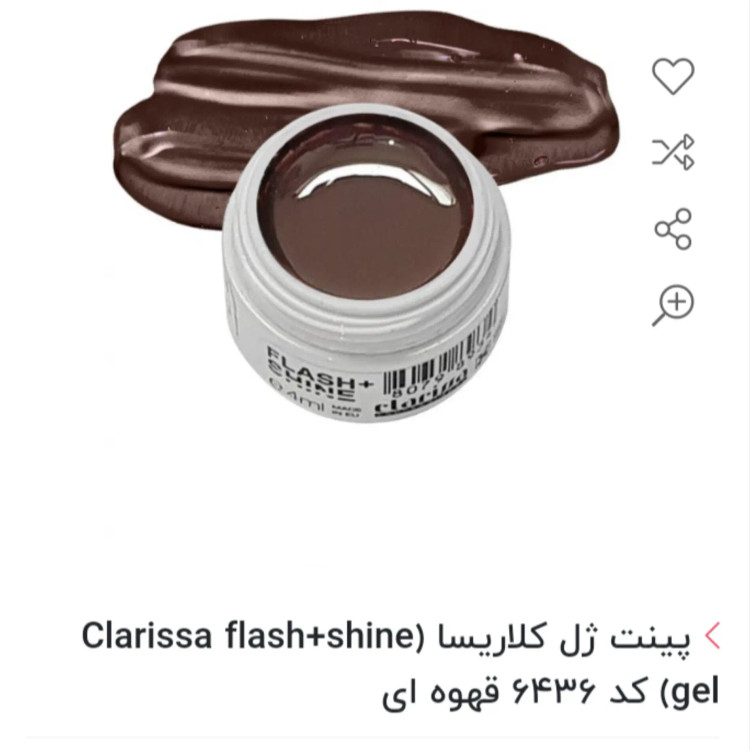
Task: Zoom in on the product image
Action: click(673, 304)
